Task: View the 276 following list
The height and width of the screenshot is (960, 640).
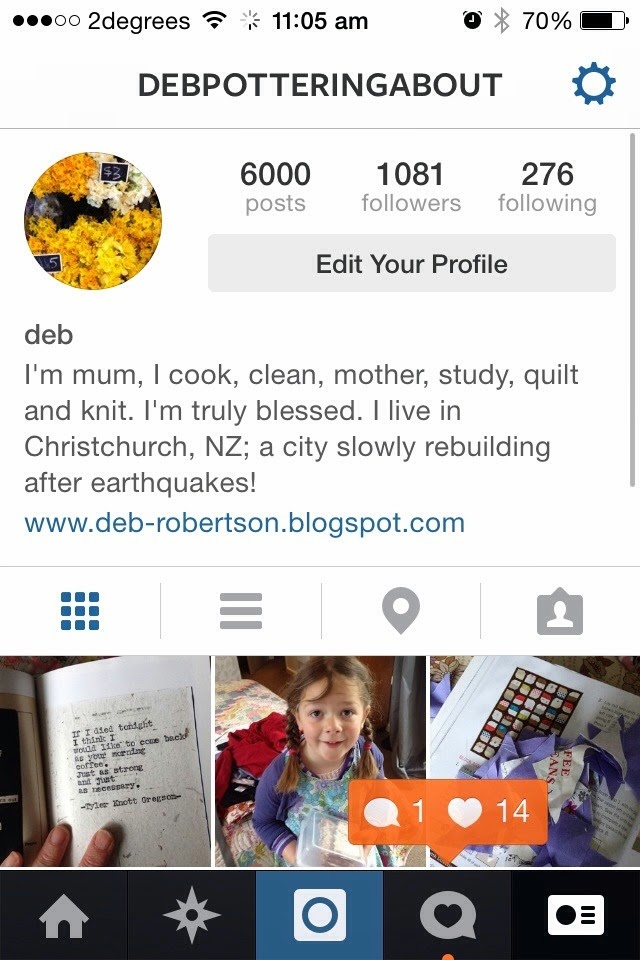Action: (547, 187)
